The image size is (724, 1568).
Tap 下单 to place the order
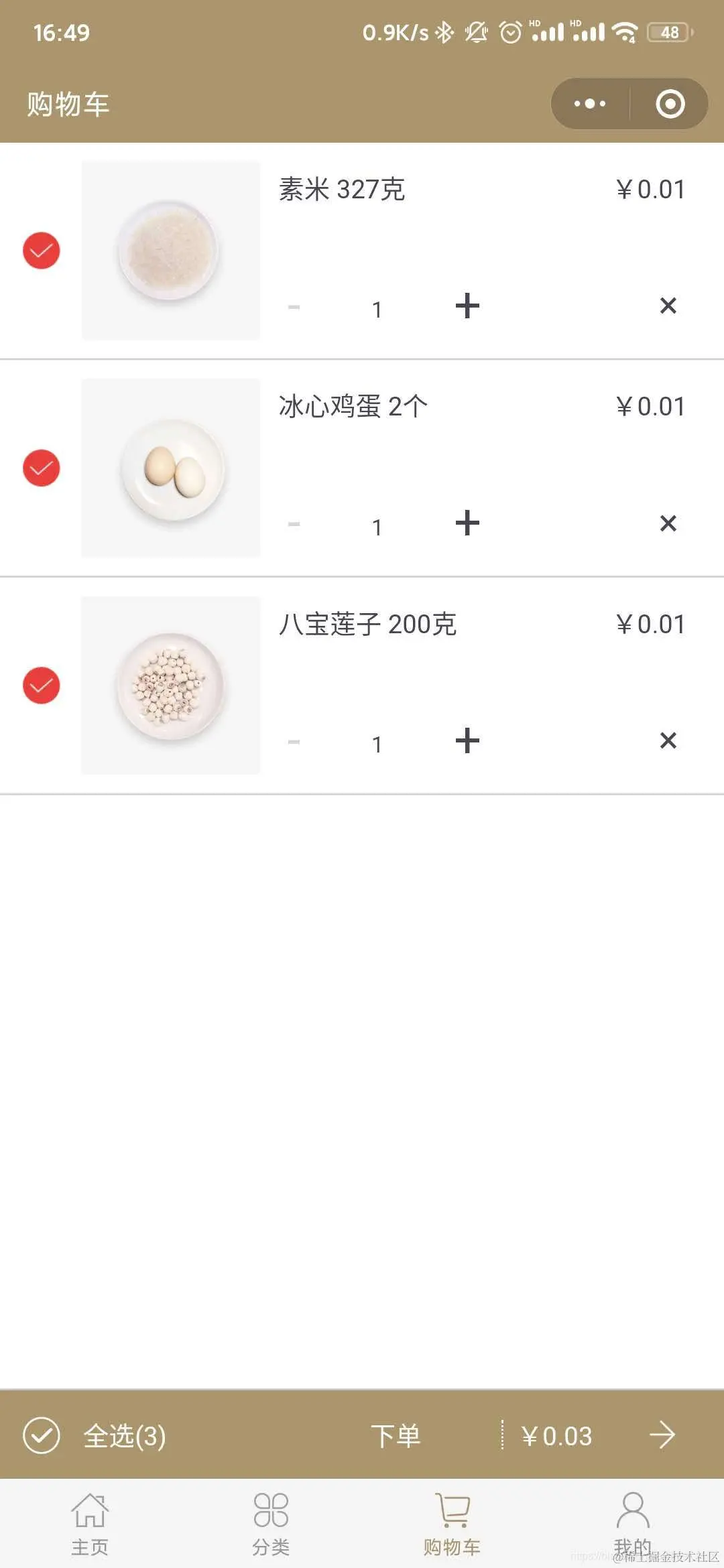coord(396,1435)
